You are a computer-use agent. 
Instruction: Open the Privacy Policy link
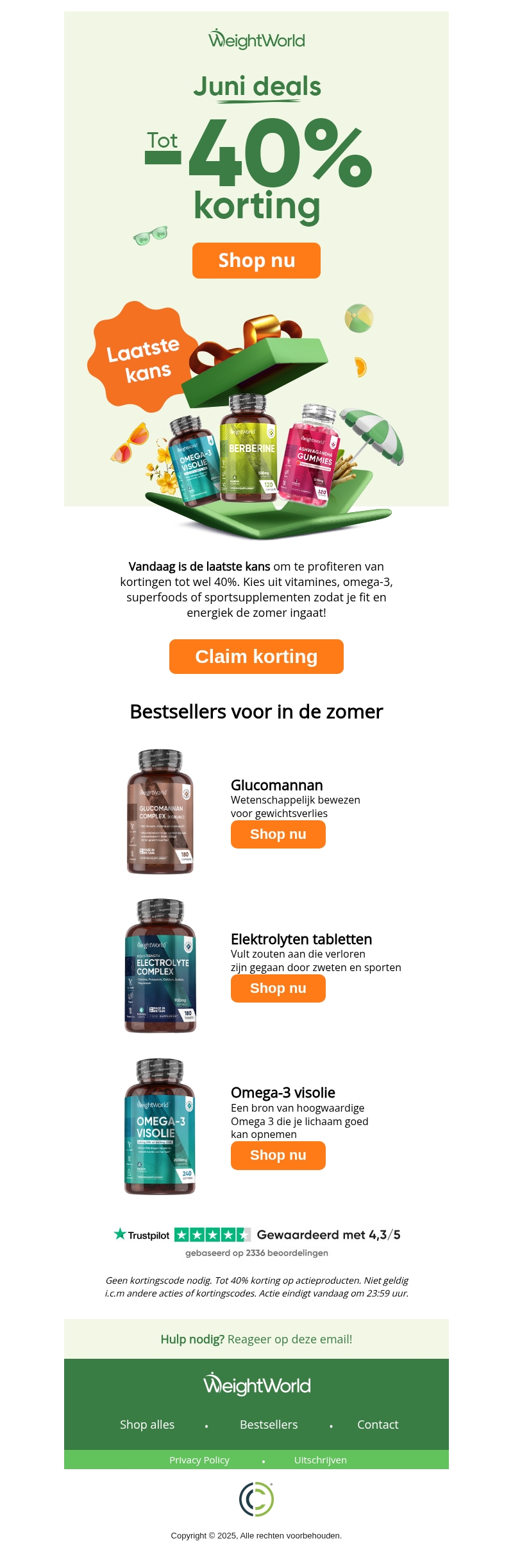coord(199,1460)
